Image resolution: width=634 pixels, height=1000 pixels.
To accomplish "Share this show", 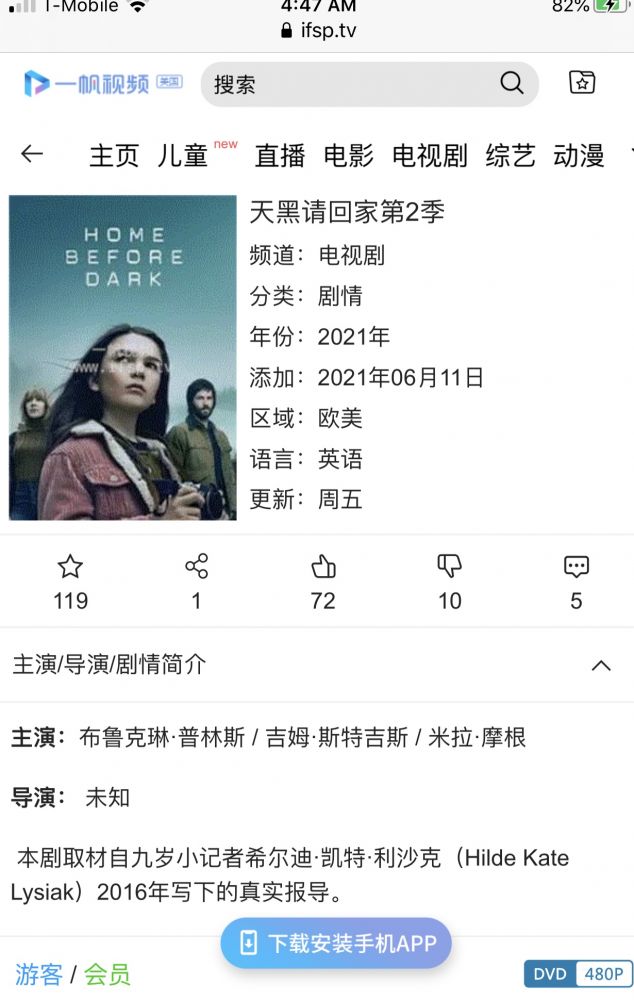I will pos(196,568).
